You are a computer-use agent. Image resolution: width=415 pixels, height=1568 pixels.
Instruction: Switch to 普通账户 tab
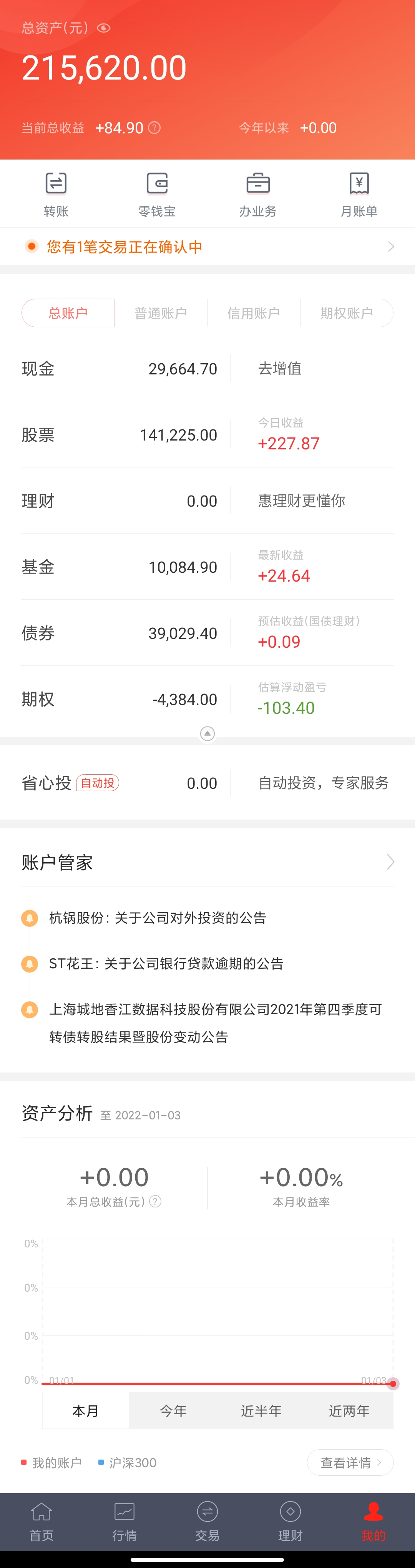pyautogui.click(x=161, y=313)
